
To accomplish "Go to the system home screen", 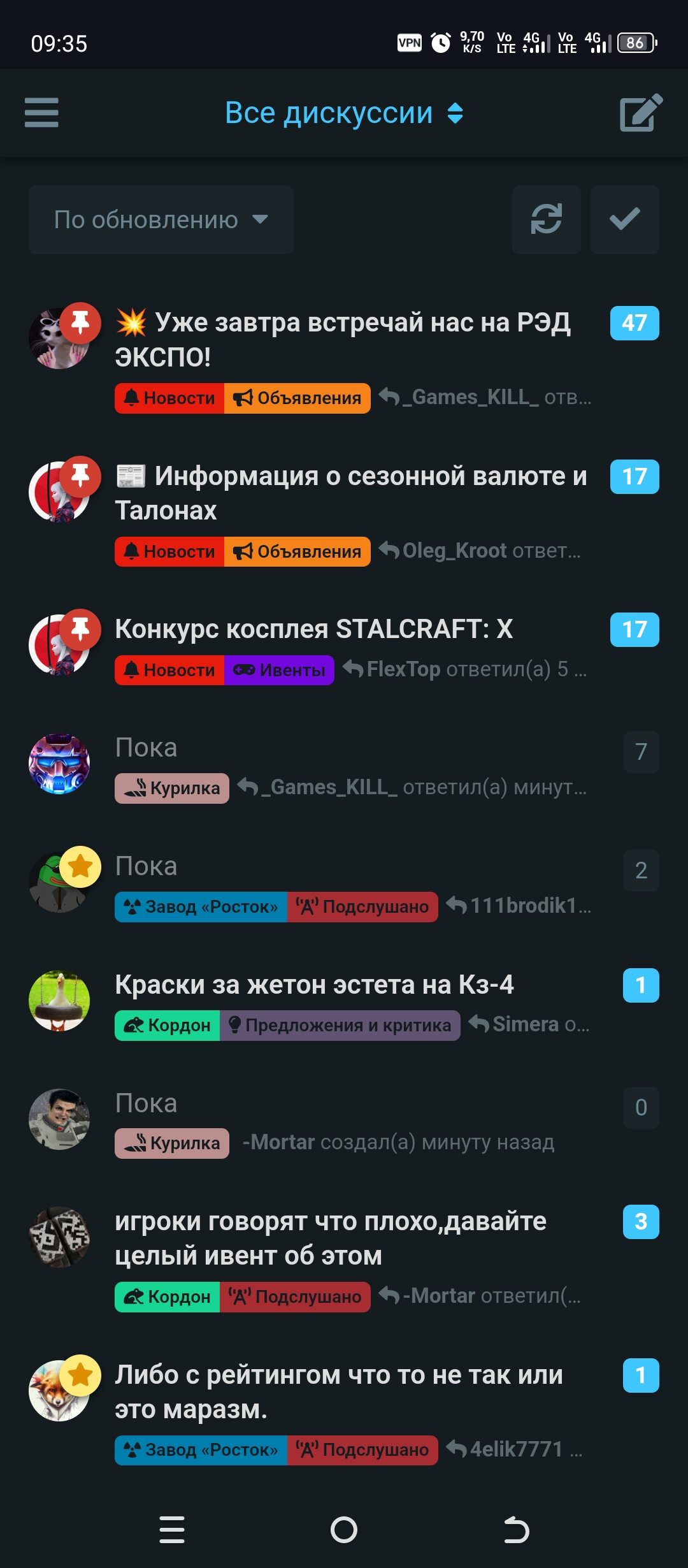I will pos(344,1530).
